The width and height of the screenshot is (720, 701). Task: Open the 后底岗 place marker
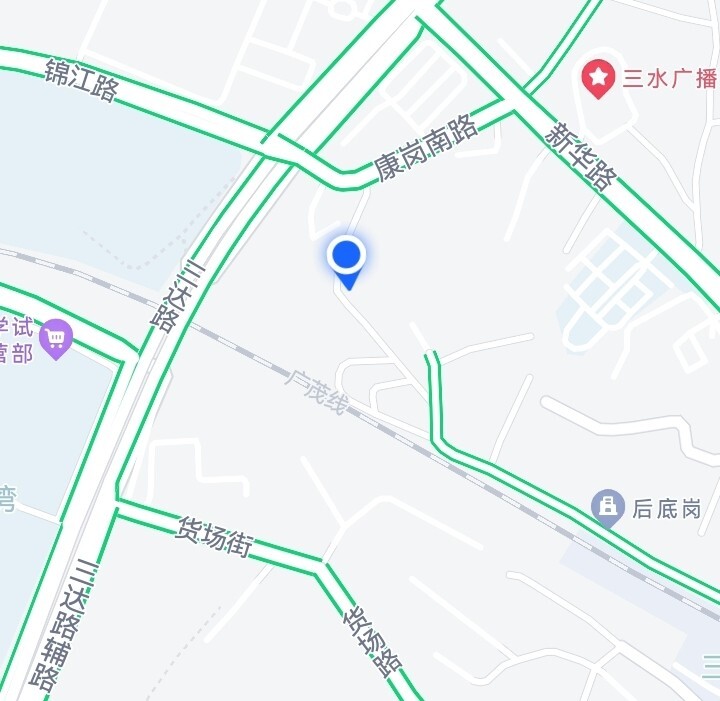607,507
